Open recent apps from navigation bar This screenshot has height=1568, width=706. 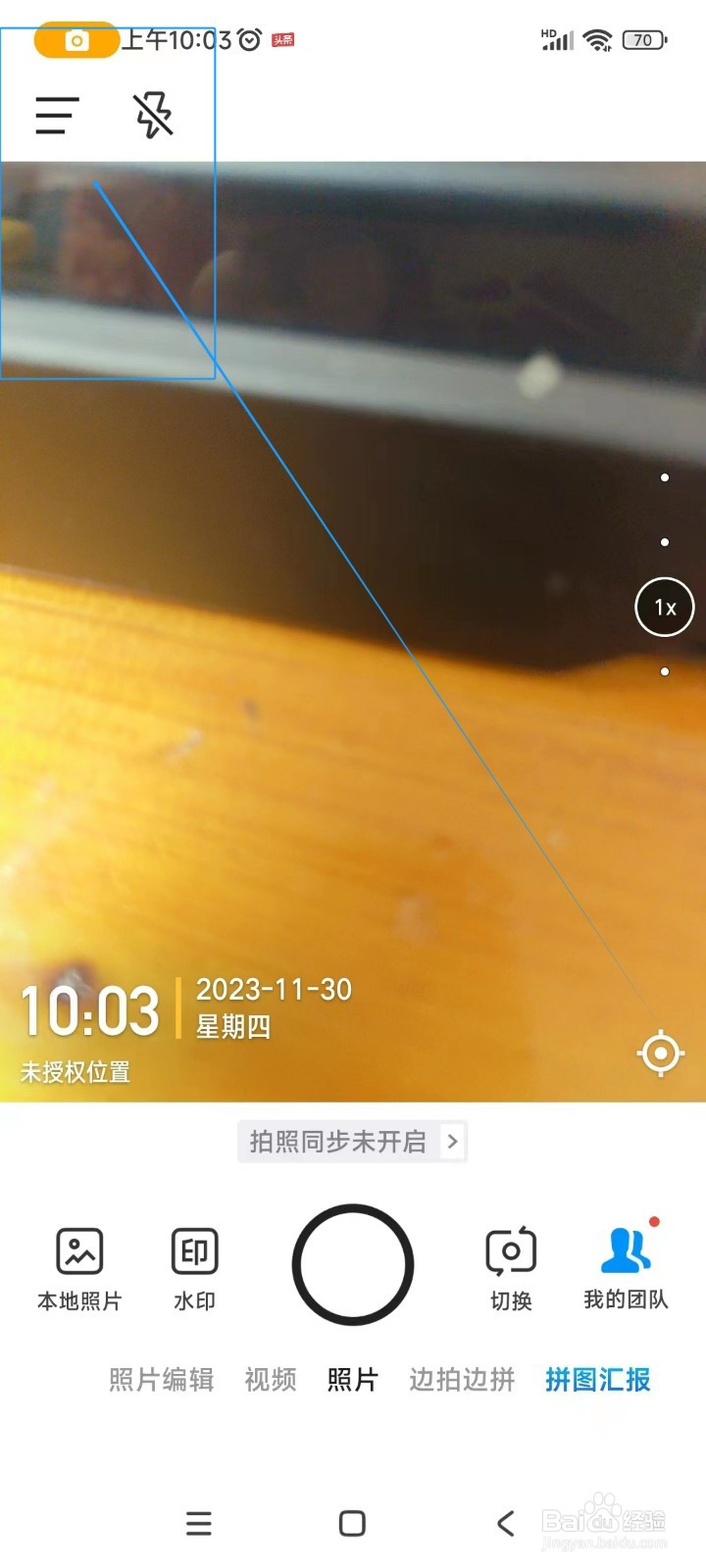pos(198,1524)
